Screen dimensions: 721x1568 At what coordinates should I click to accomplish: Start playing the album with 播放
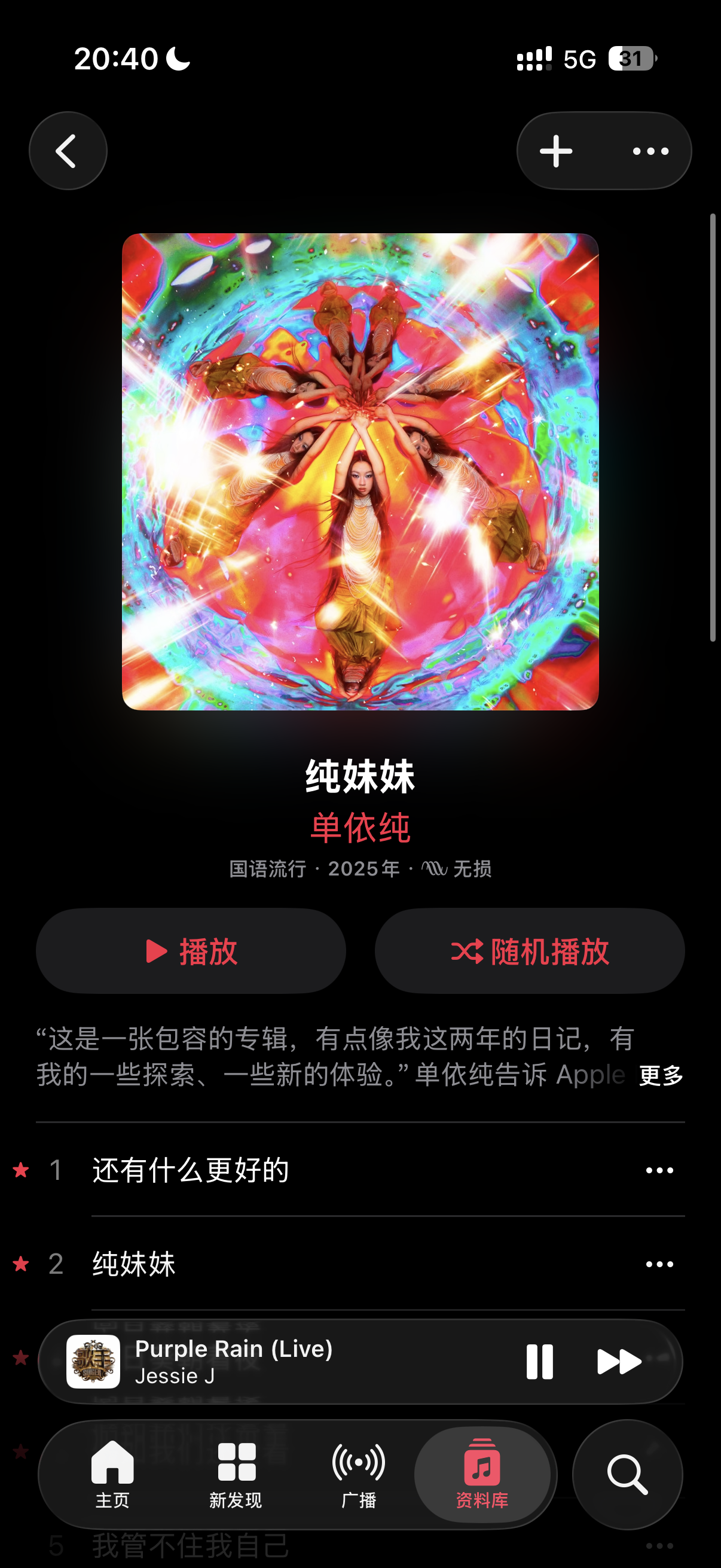(x=191, y=951)
